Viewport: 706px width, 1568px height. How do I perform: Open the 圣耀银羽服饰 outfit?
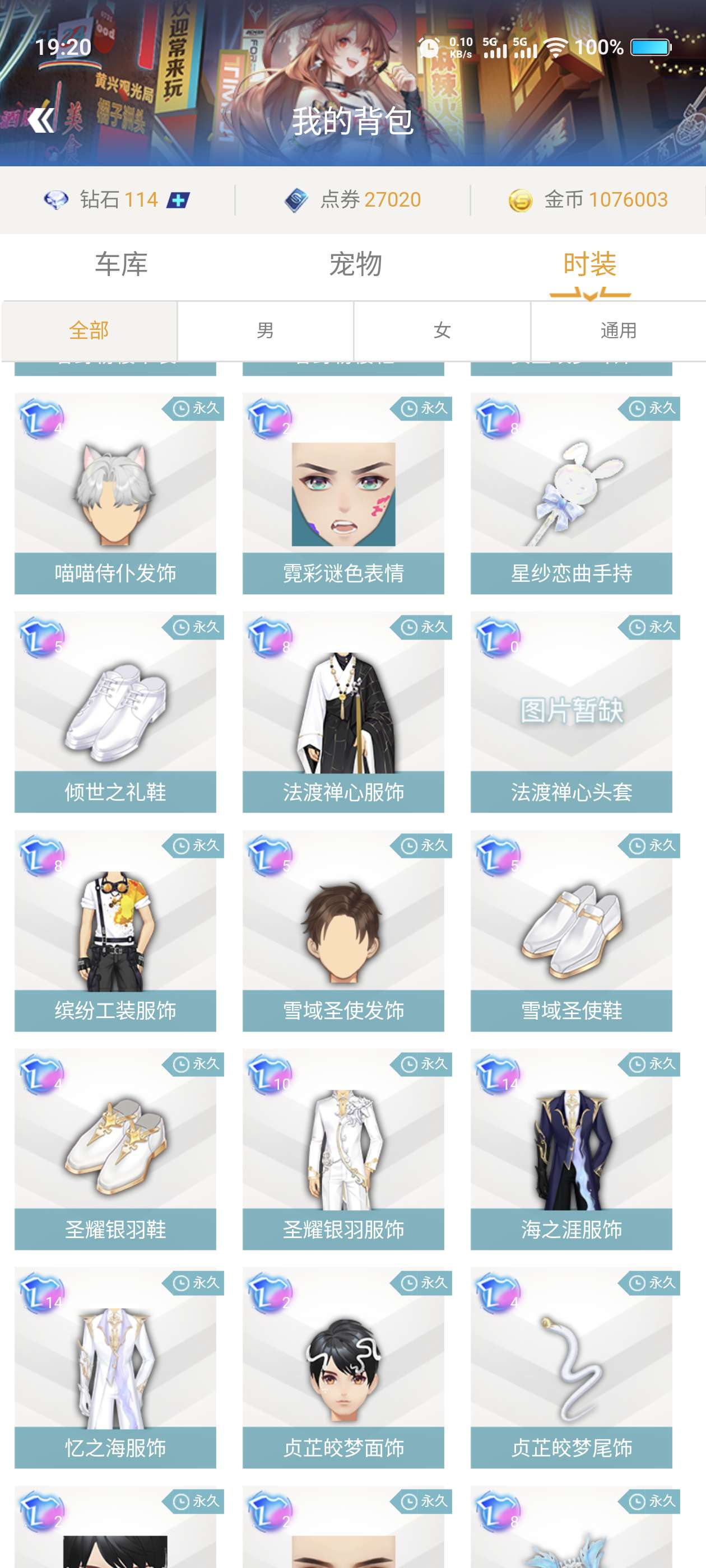pos(343,1149)
